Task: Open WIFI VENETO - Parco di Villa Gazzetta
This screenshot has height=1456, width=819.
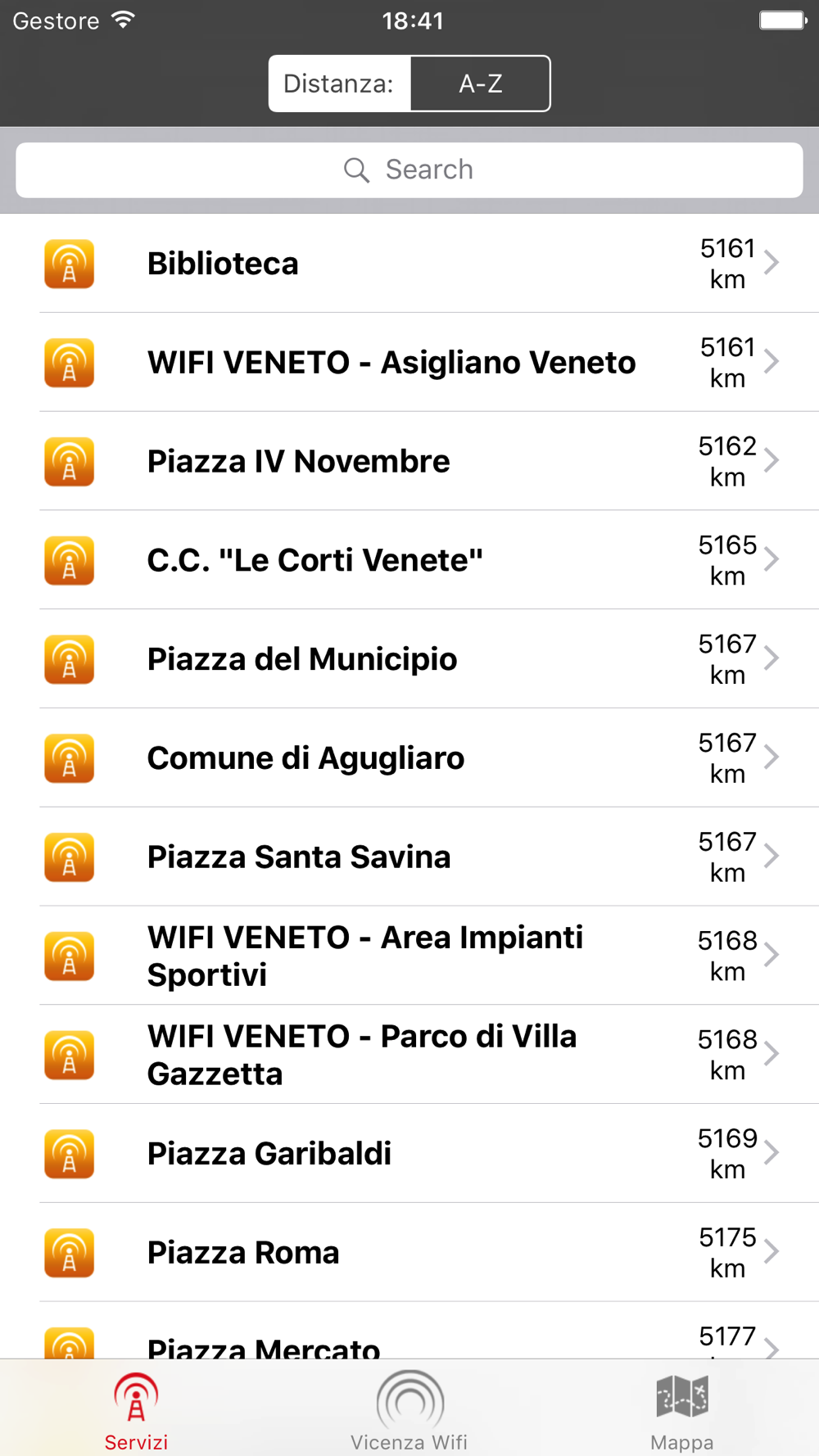Action: pos(409,1055)
